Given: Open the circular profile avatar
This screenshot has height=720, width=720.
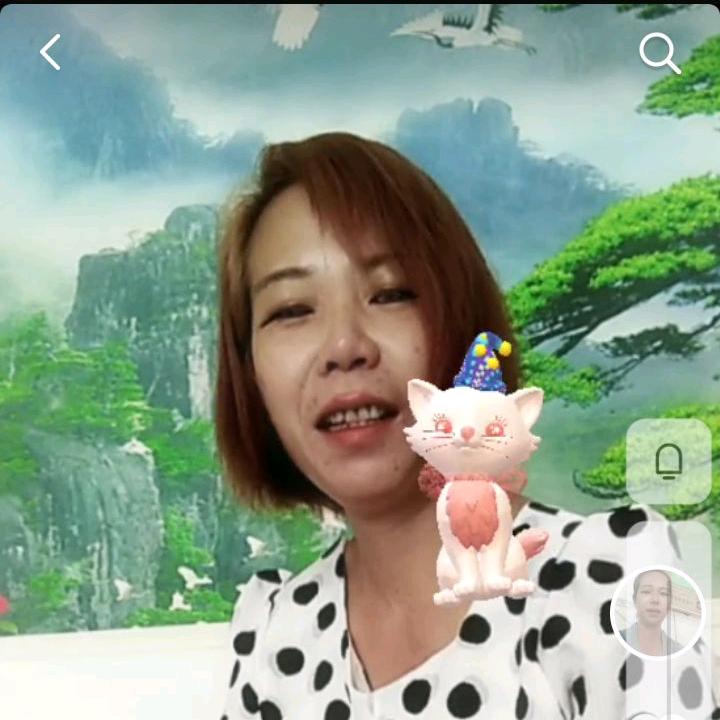Looking at the screenshot, I should (656, 612).
